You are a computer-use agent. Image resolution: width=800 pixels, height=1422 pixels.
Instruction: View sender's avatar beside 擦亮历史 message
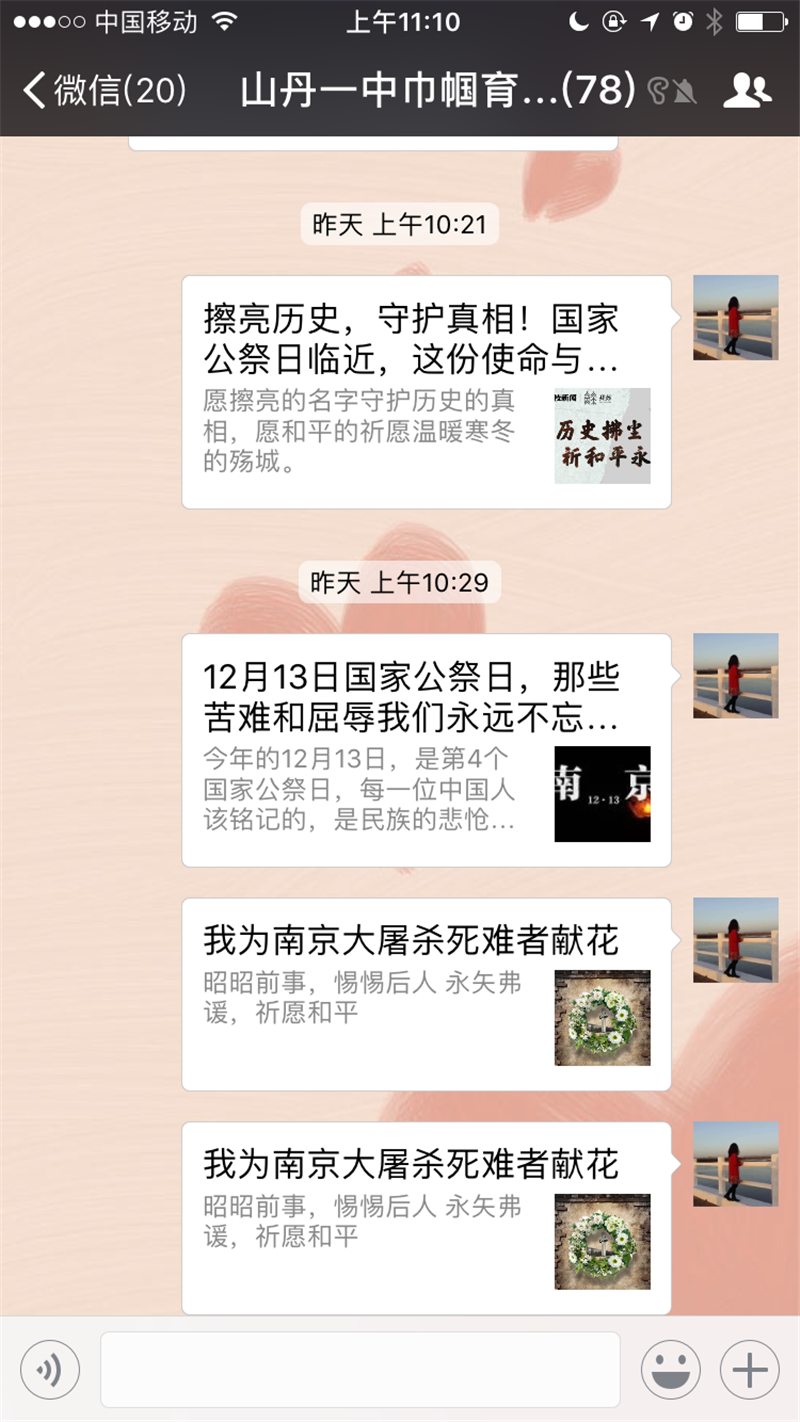coord(736,318)
